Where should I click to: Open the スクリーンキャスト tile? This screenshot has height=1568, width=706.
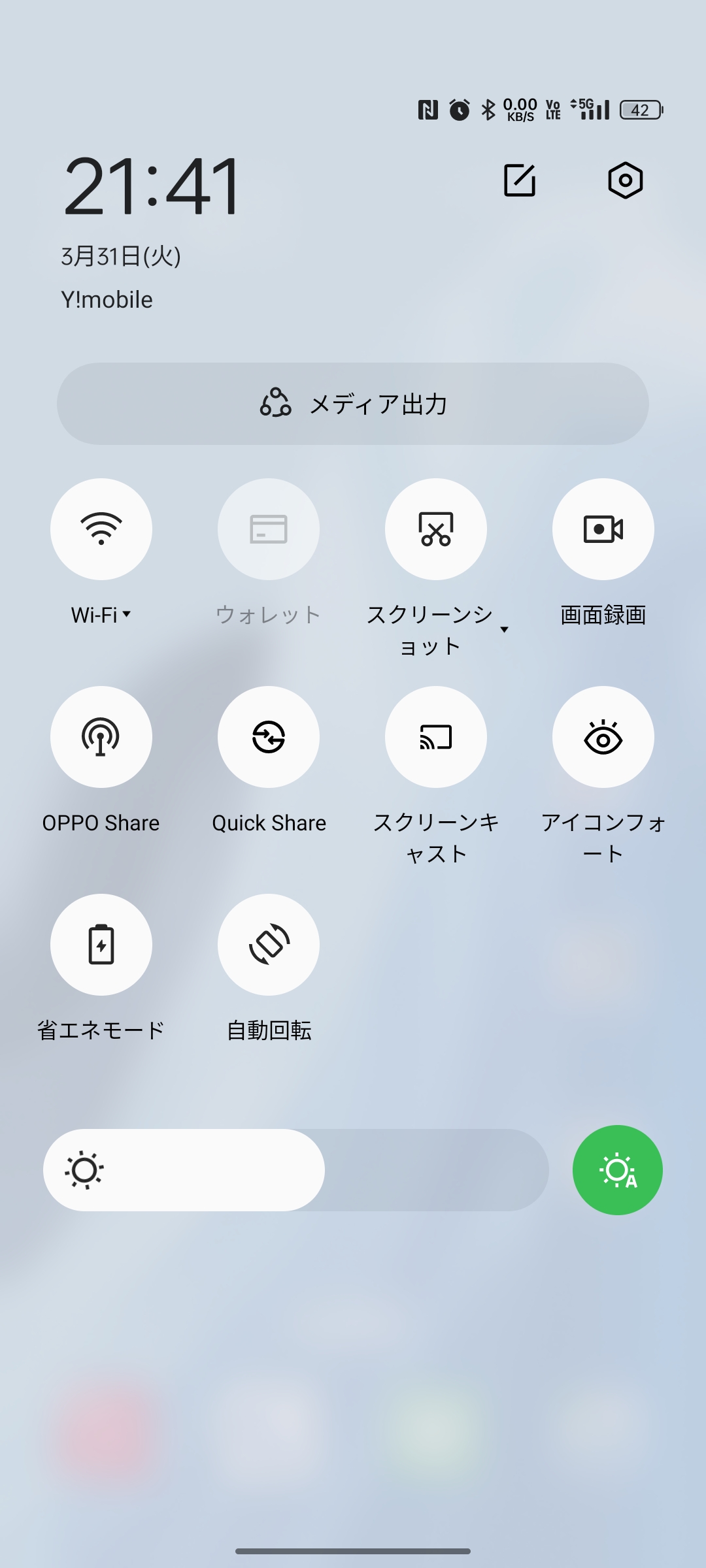pos(436,737)
